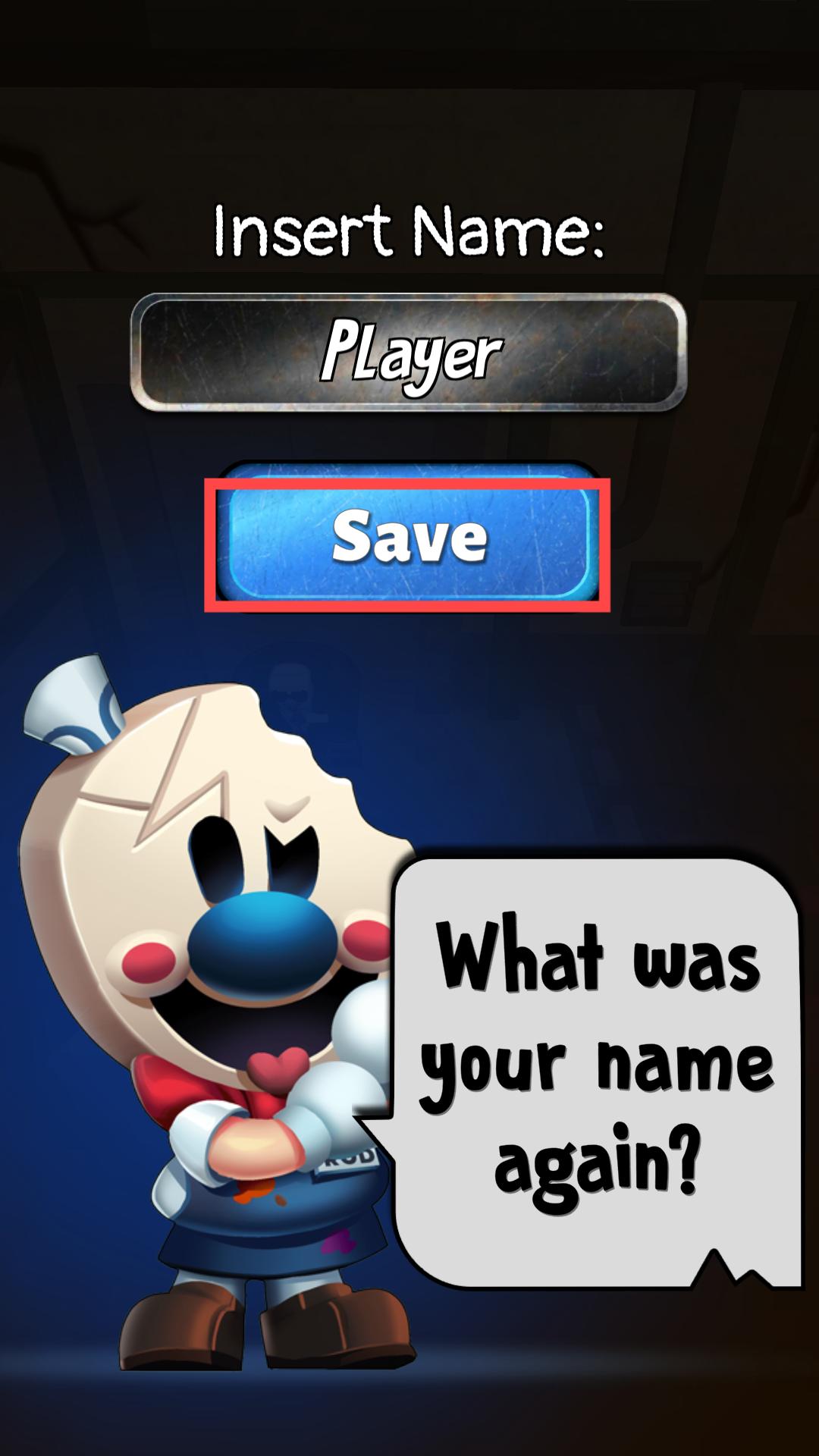Tap the Player name text field
Image resolution: width=819 pixels, height=1456 pixels.
pyautogui.click(x=409, y=353)
